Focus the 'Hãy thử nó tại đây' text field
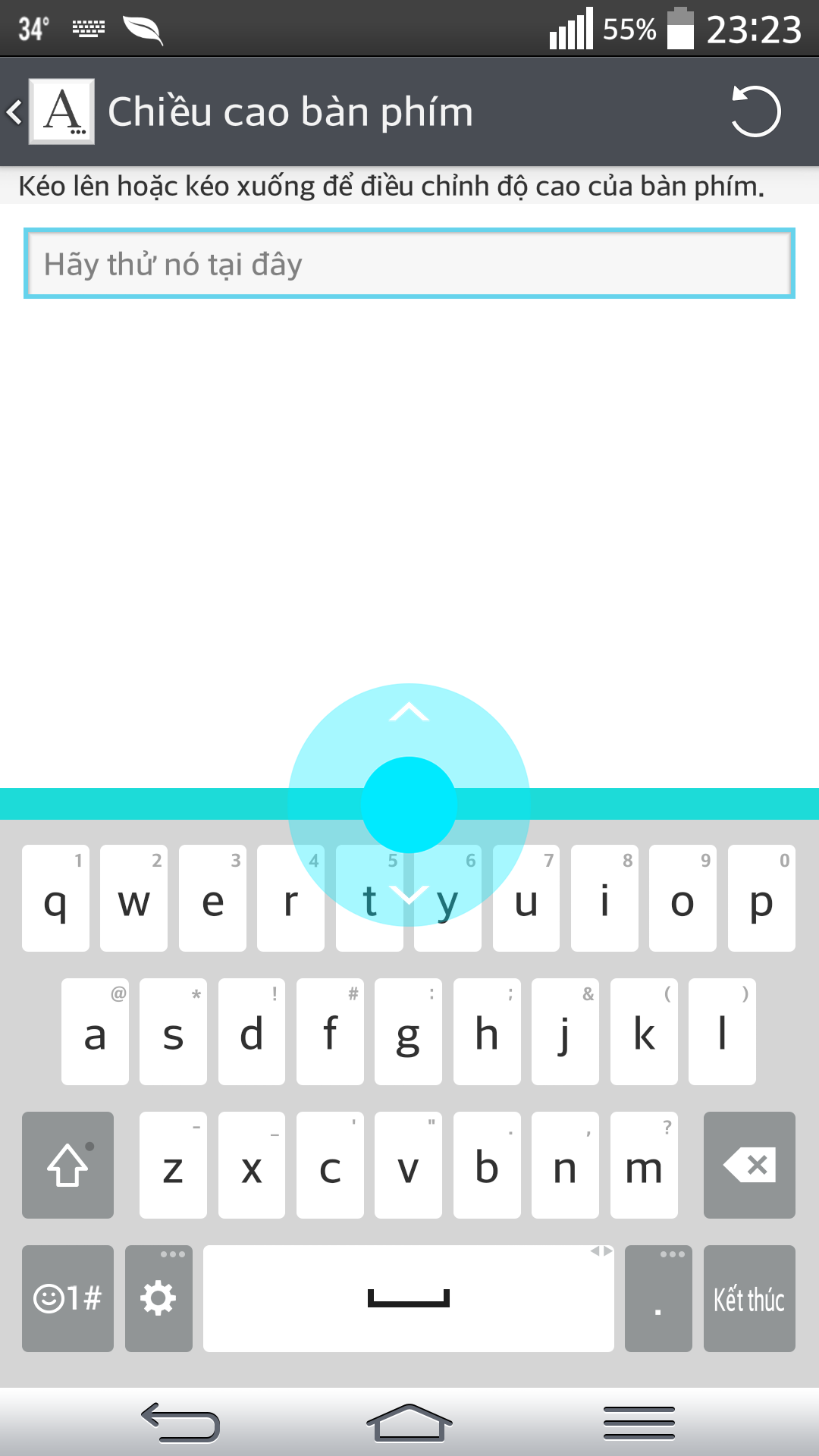Image resolution: width=819 pixels, height=1456 pixels. tap(409, 264)
